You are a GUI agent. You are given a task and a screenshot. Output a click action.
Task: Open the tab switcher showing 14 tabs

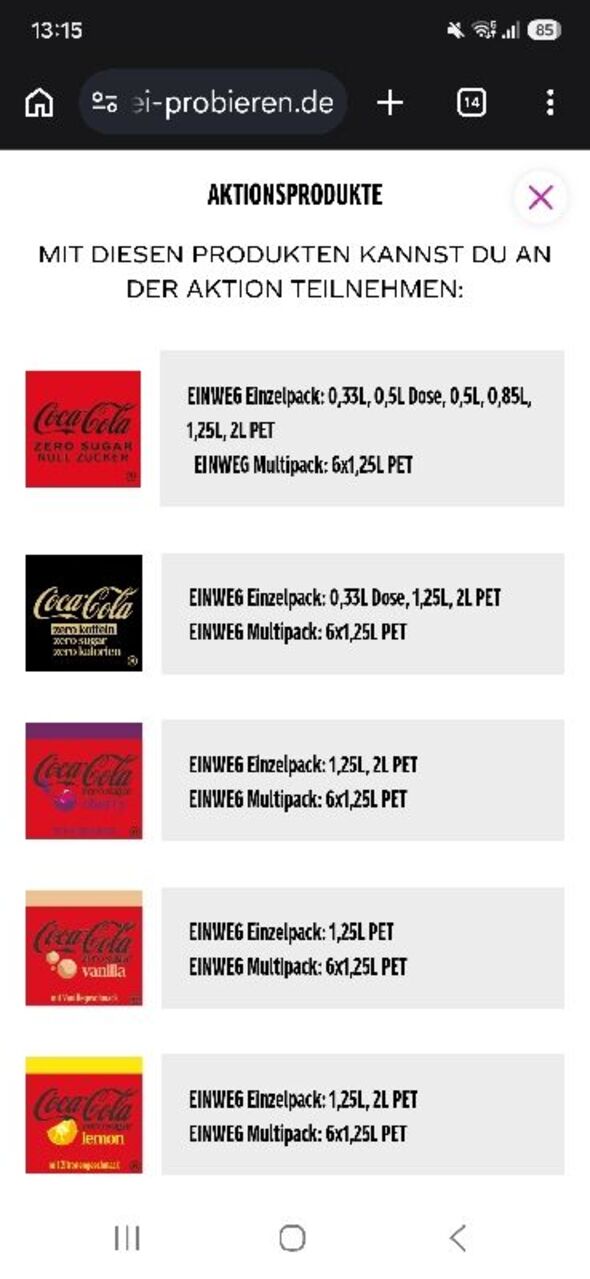point(471,102)
